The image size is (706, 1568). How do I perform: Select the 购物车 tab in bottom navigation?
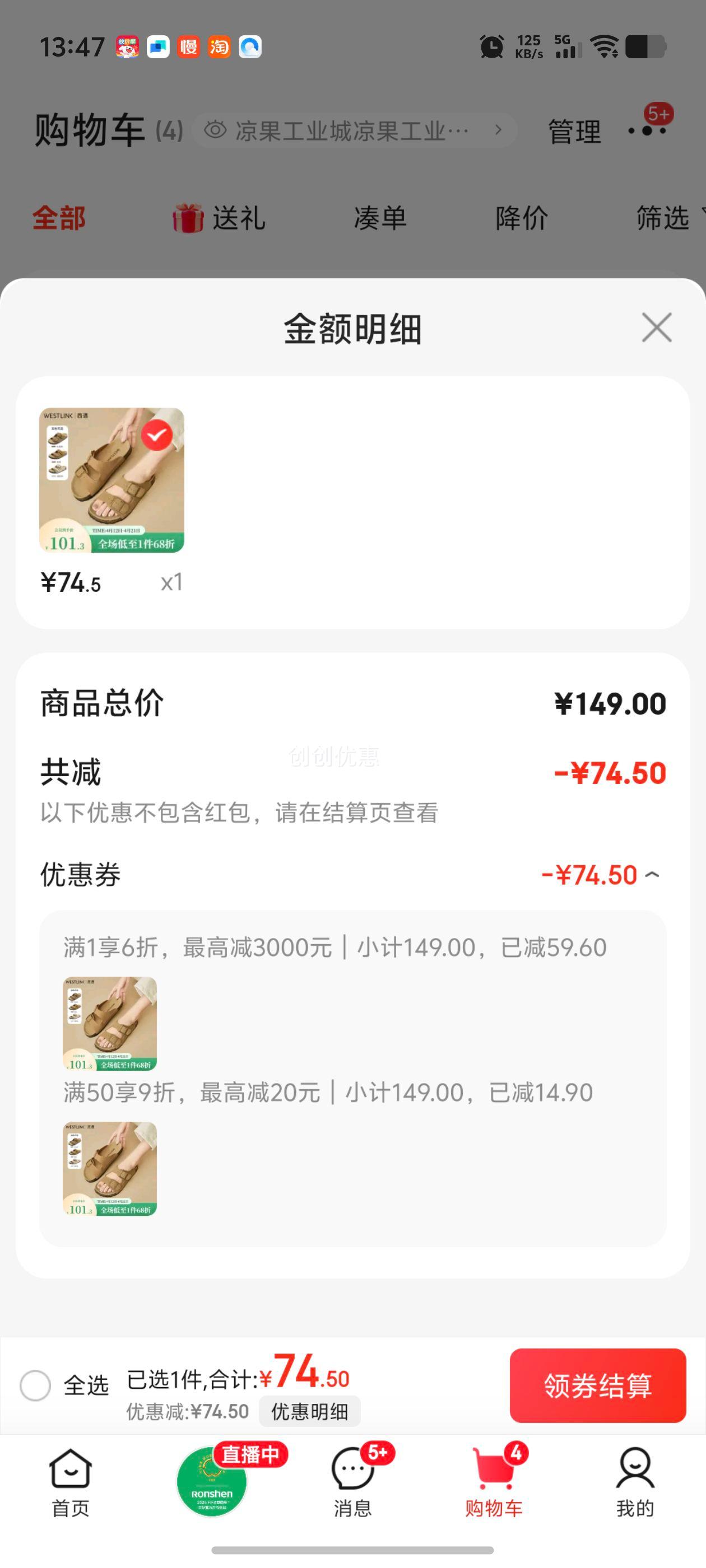(x=494, y=1483)
